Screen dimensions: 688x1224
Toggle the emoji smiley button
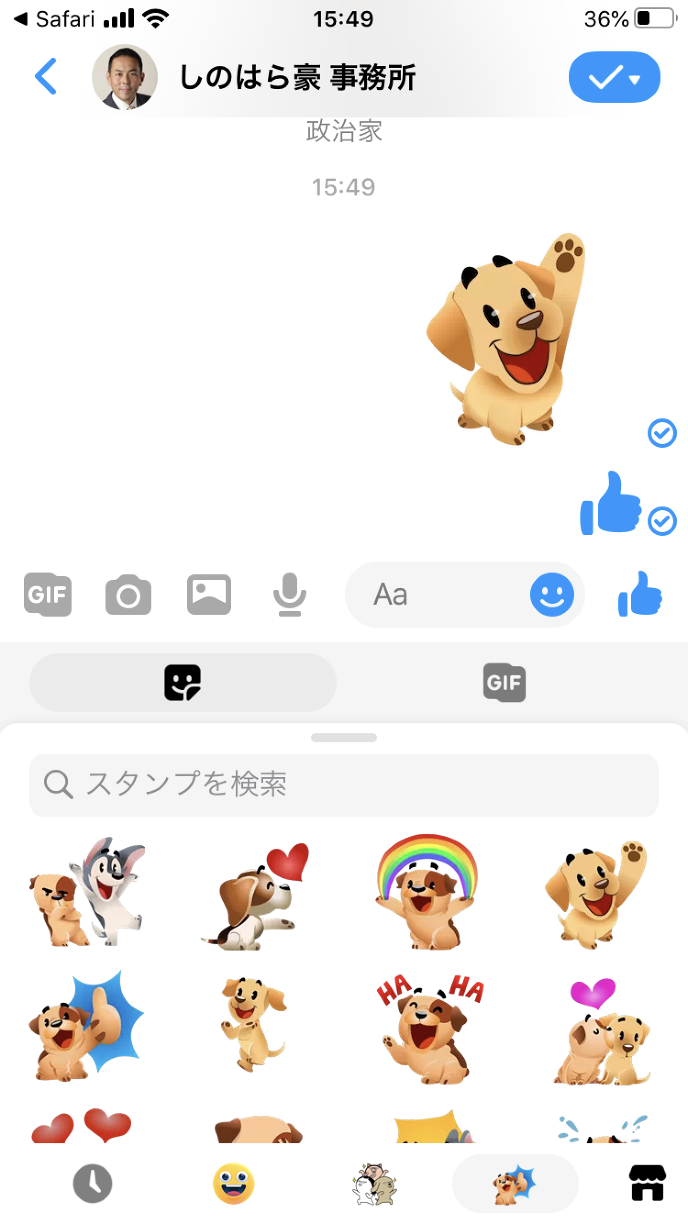552,596
